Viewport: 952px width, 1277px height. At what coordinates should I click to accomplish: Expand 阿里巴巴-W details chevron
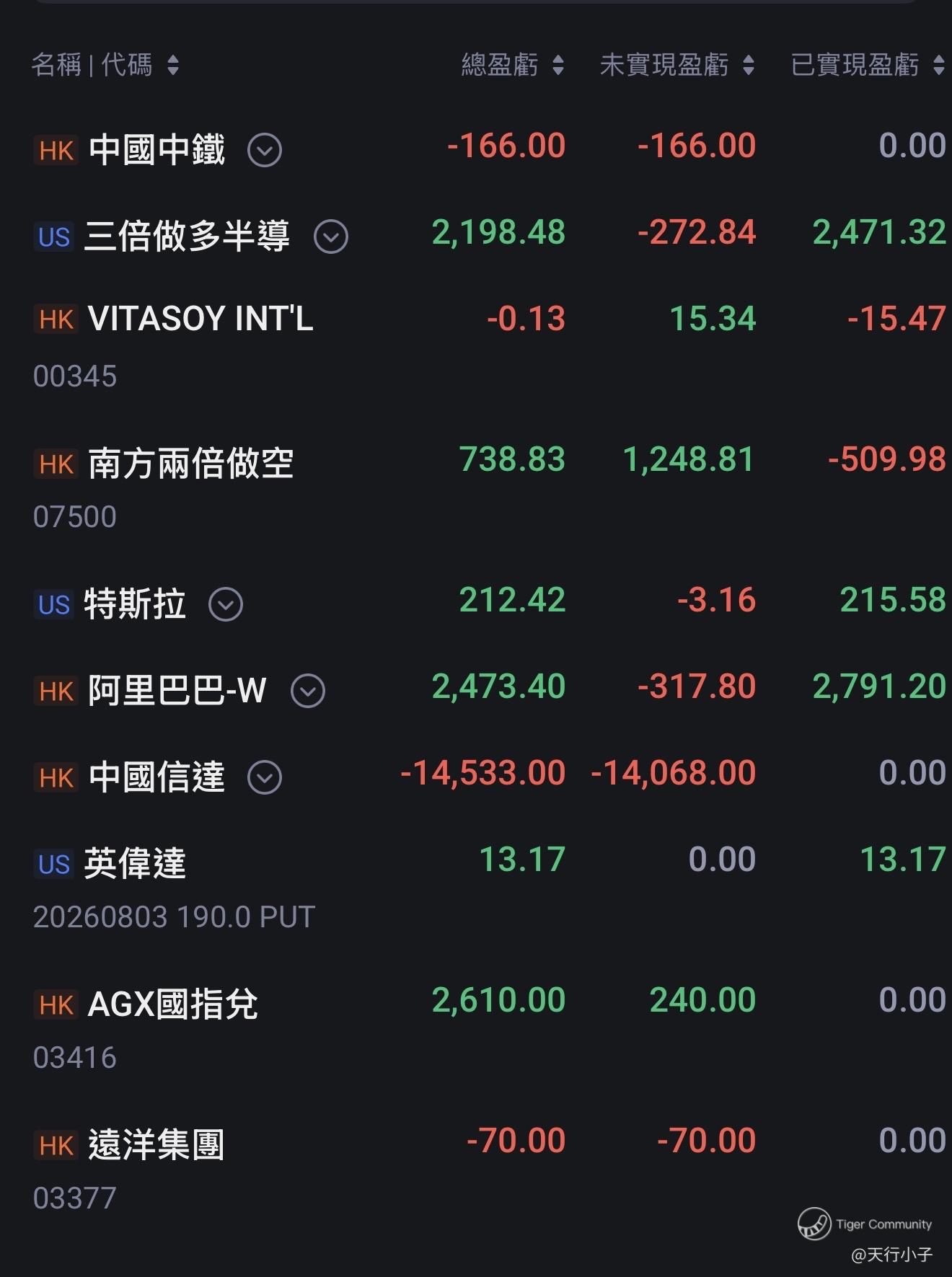[308, 691]
